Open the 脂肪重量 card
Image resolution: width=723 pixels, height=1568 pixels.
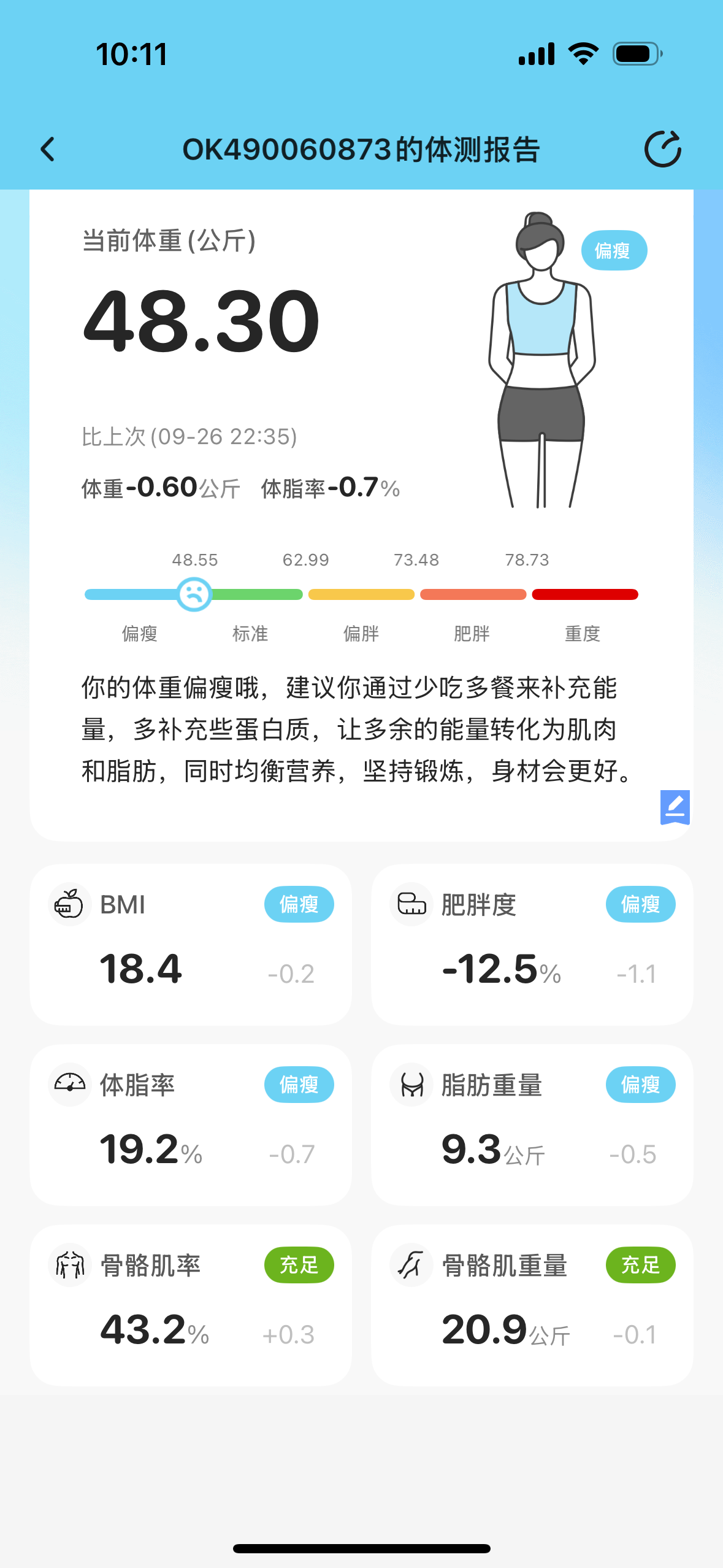coord(532,1124)
